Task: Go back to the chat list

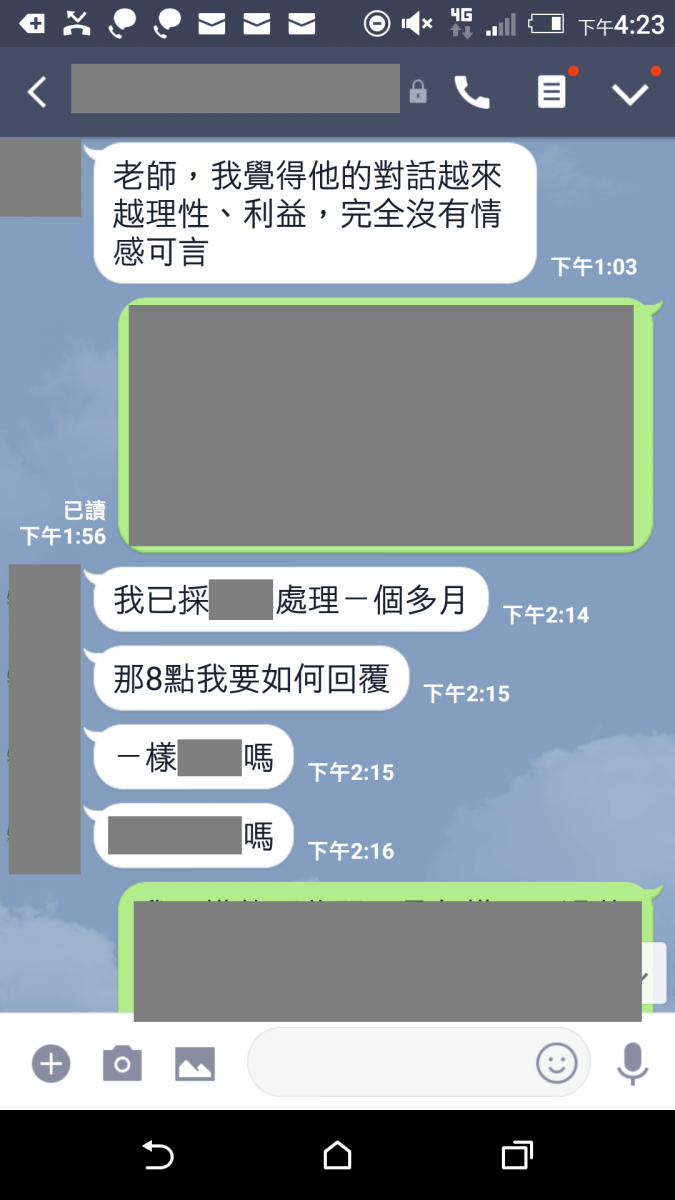Action: [37, 92]
